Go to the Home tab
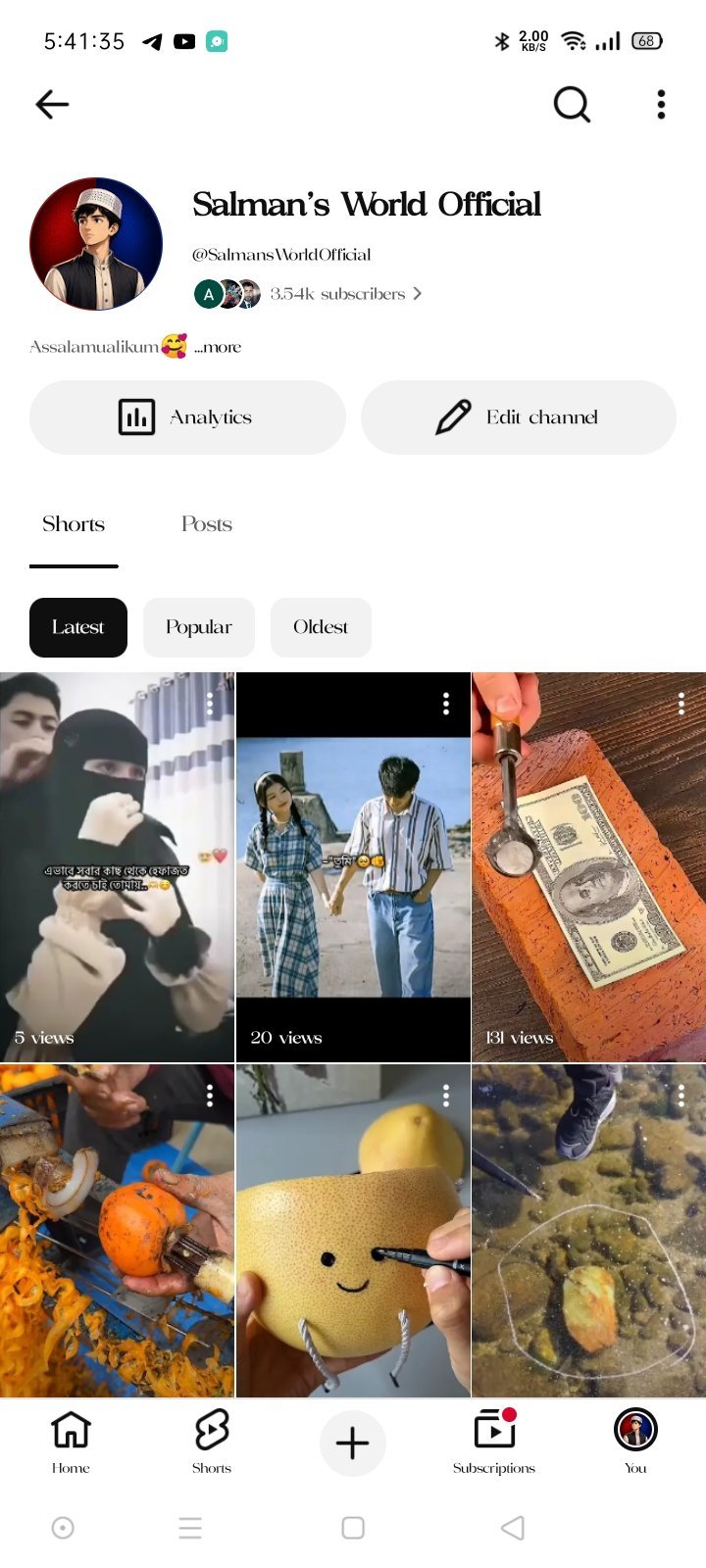The image size is (706, 1568). click(71, 1442)
